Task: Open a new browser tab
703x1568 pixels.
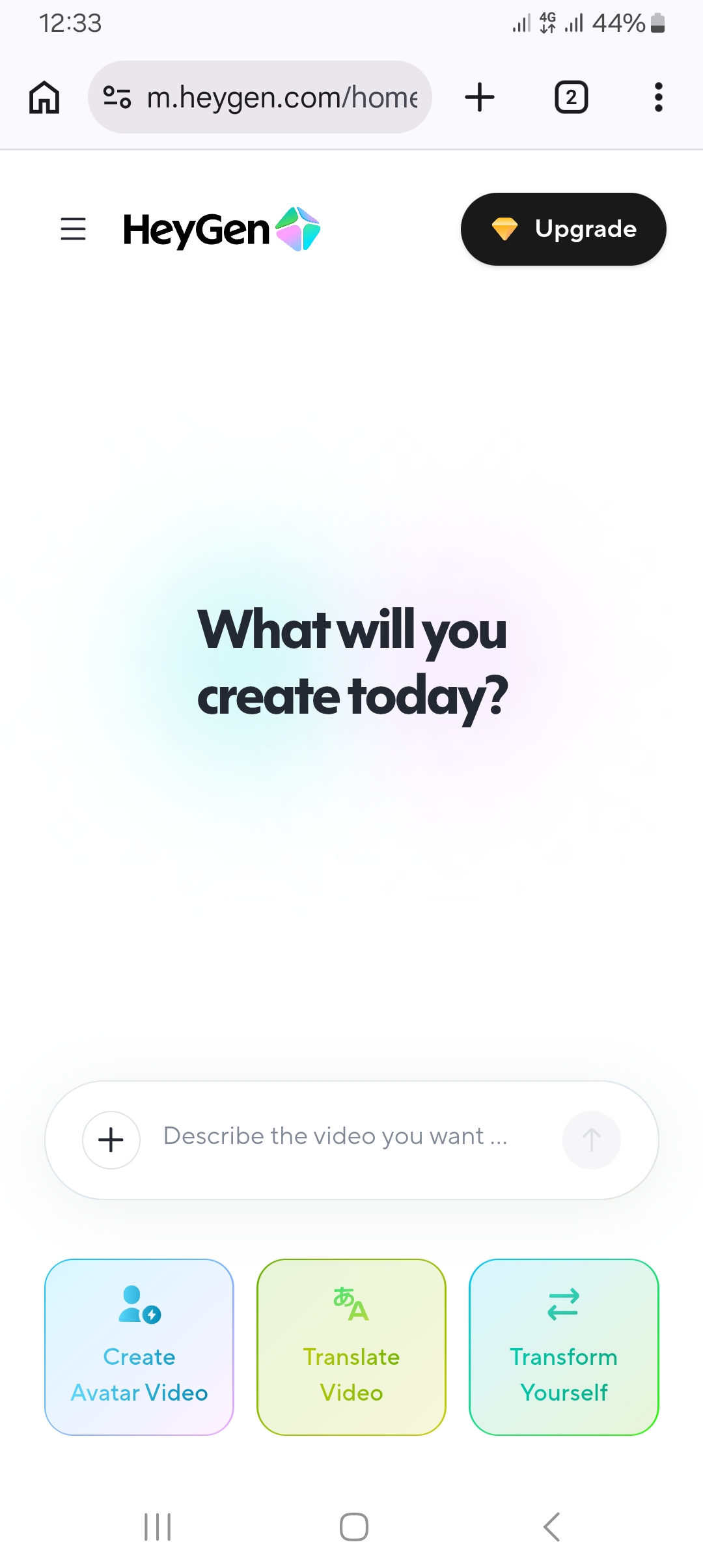Action: tap(480, 98)
